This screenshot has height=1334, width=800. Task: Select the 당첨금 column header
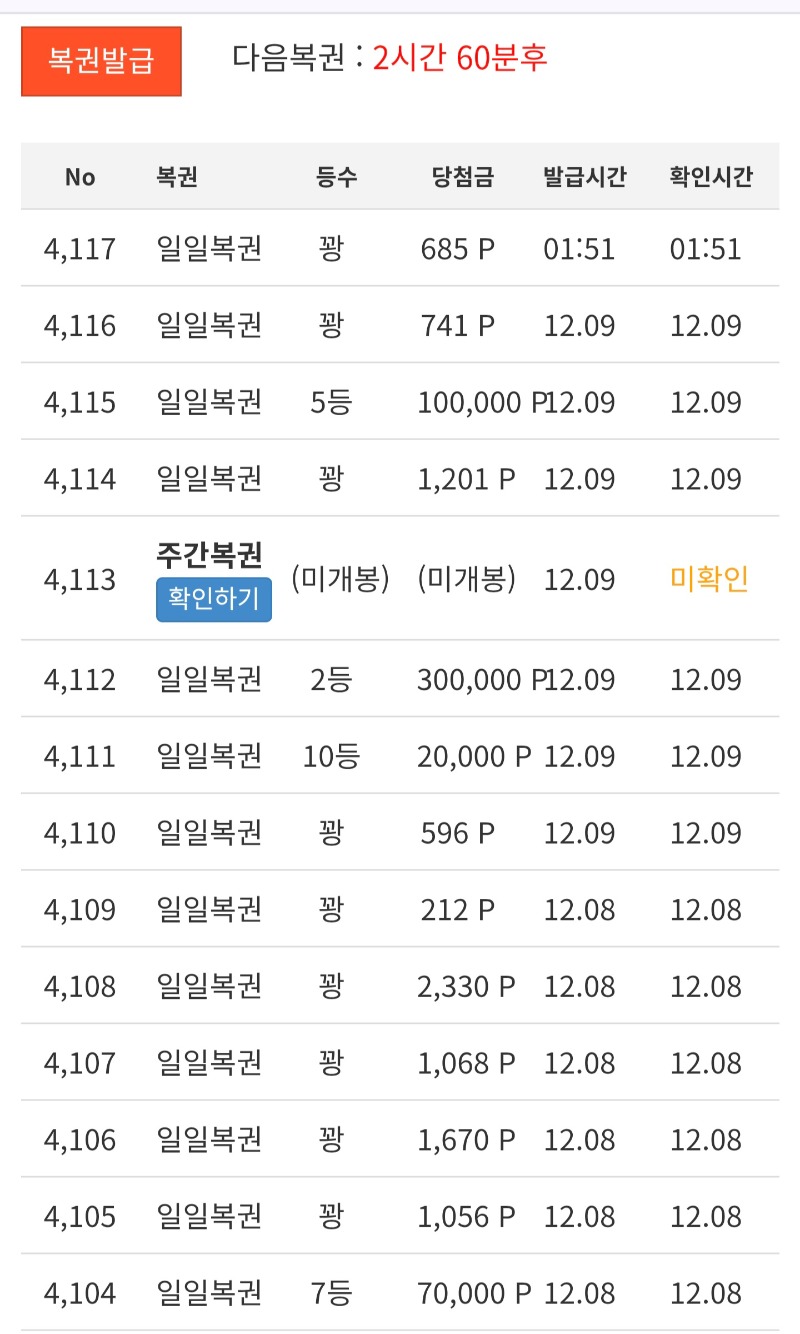pyautogui.click(x=463, y=176)
